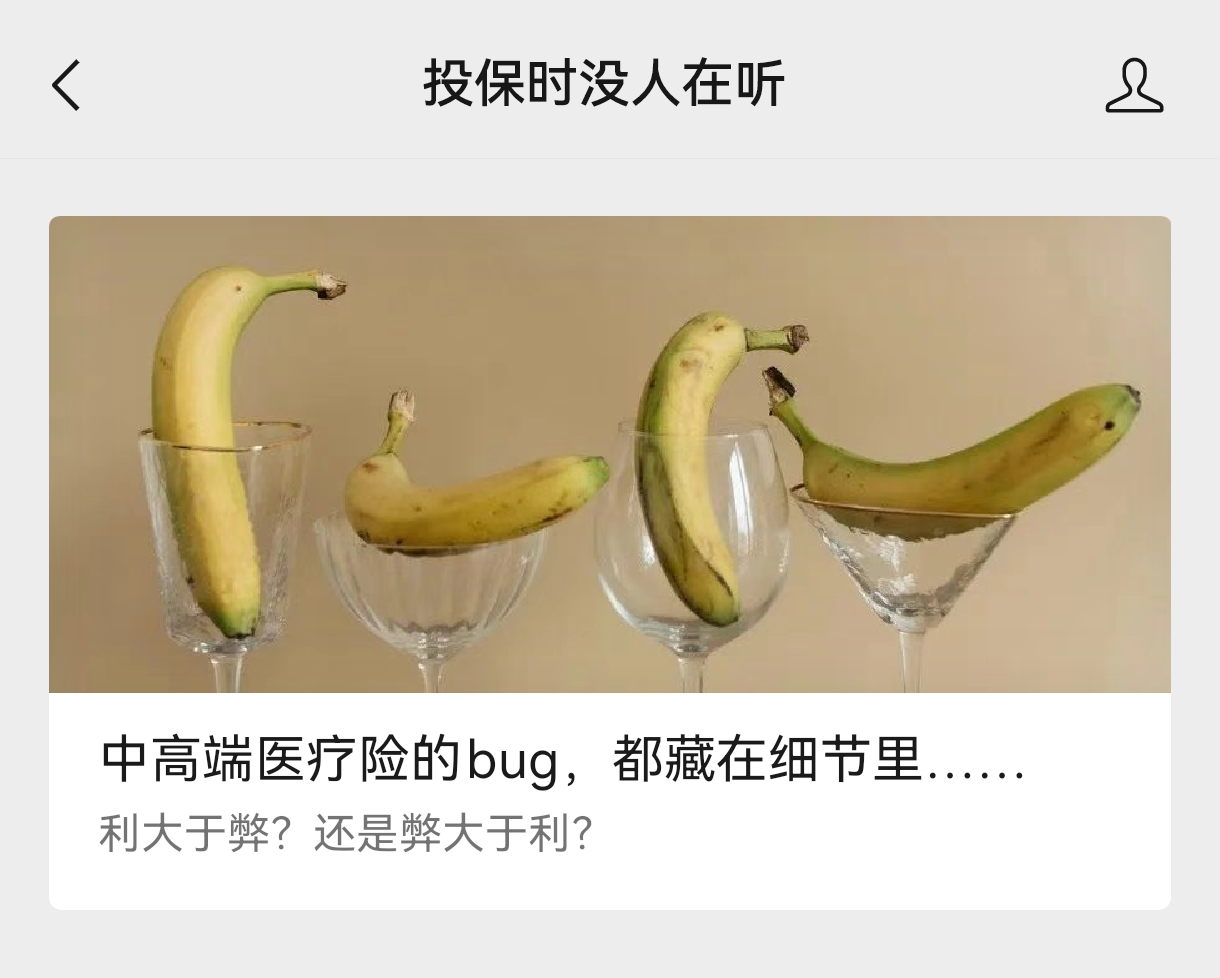Open the account profile icon
The height and width of the screenshot is (978, 1220).
tap(1134, 86)
